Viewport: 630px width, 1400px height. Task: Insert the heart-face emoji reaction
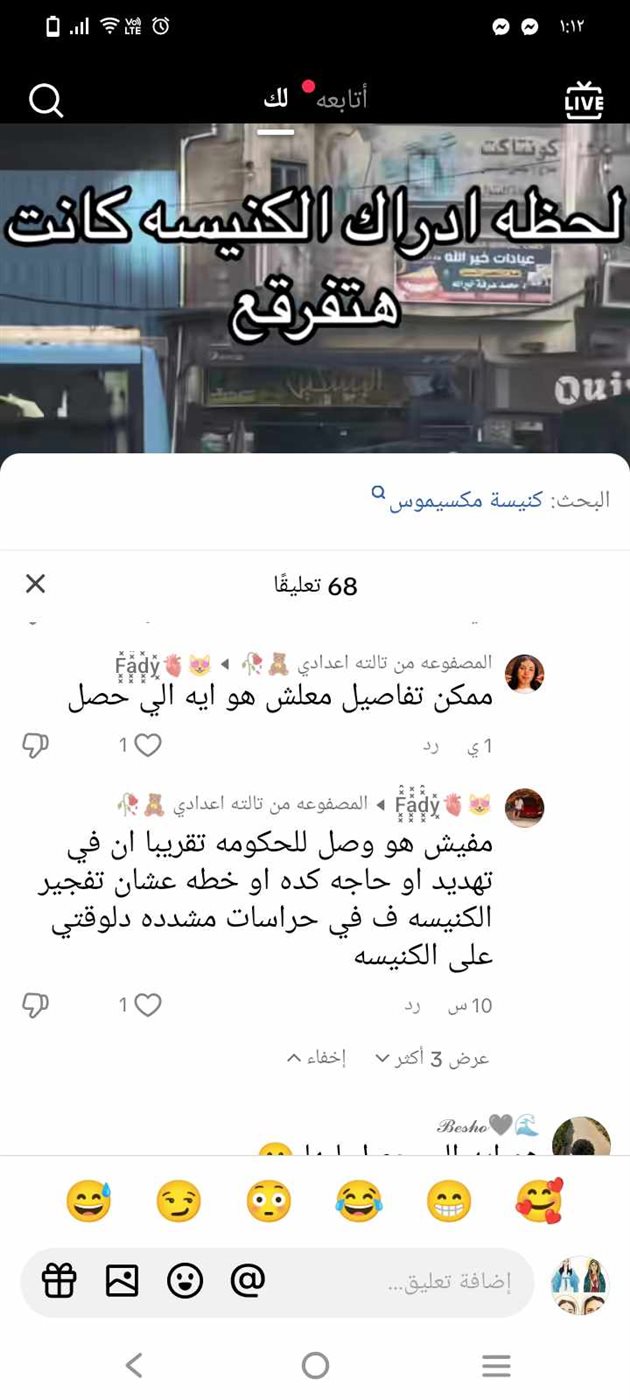click(539, 1201)
